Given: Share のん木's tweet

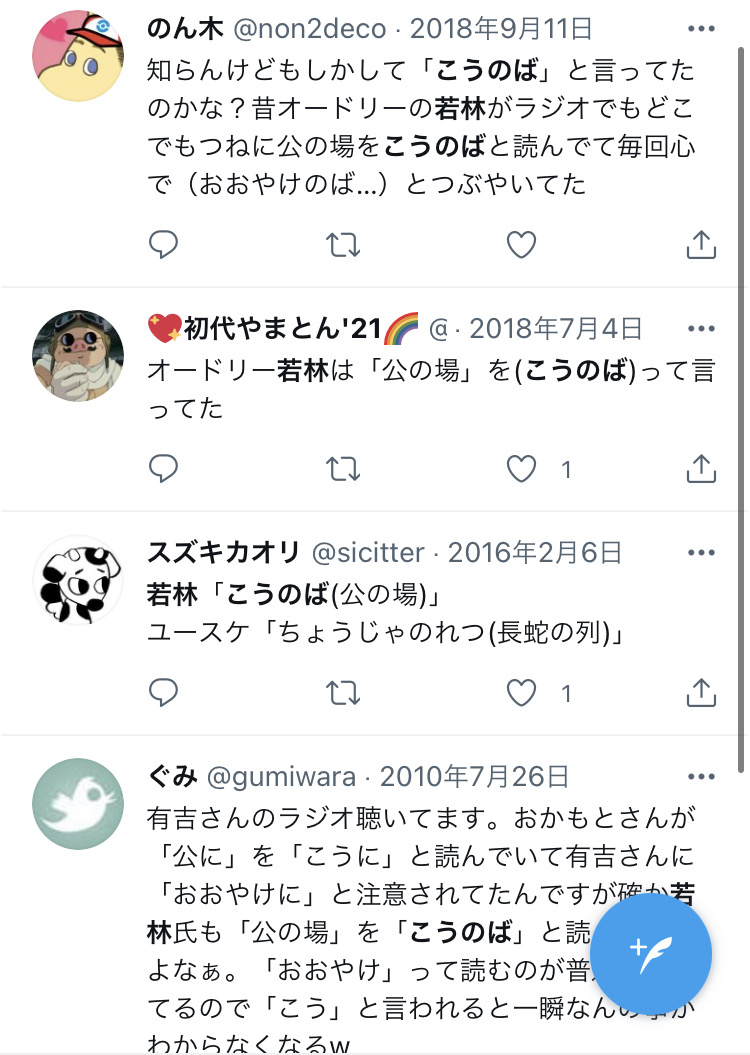Looking at the screenshot, I should [701, 245].
